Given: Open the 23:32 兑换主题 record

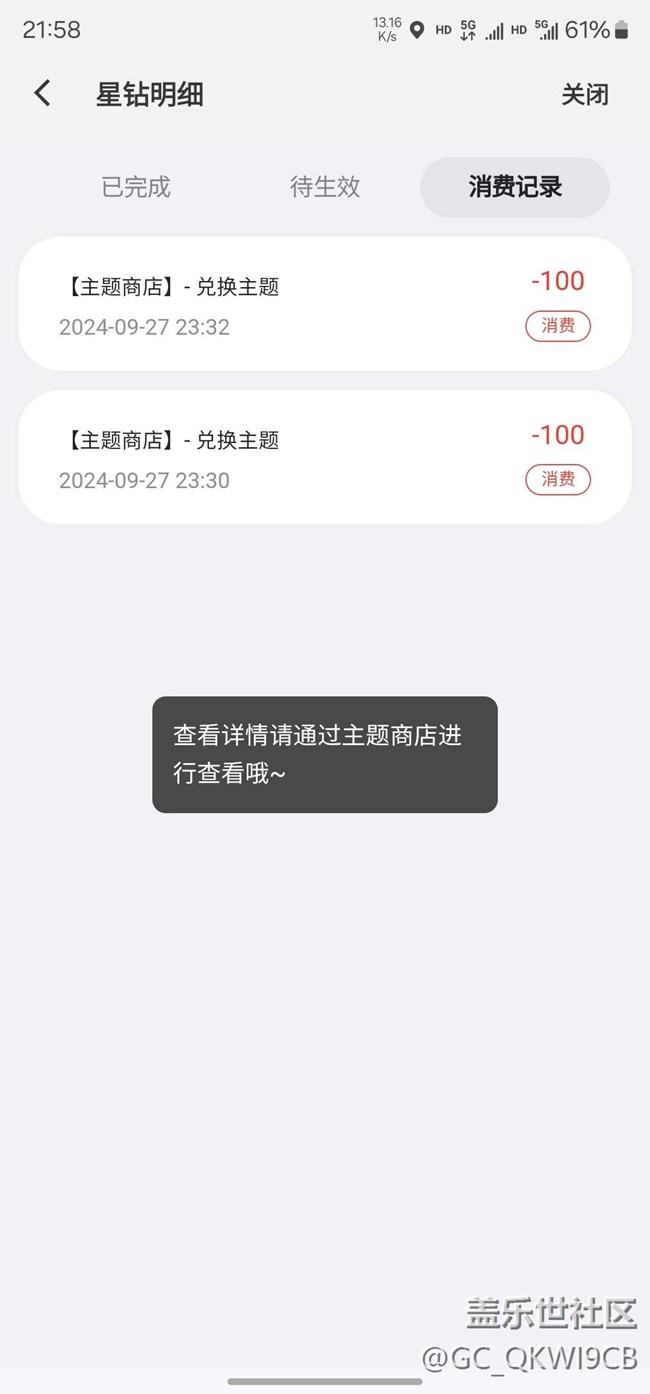Looking at the screenshot, I should coord(325,304).
